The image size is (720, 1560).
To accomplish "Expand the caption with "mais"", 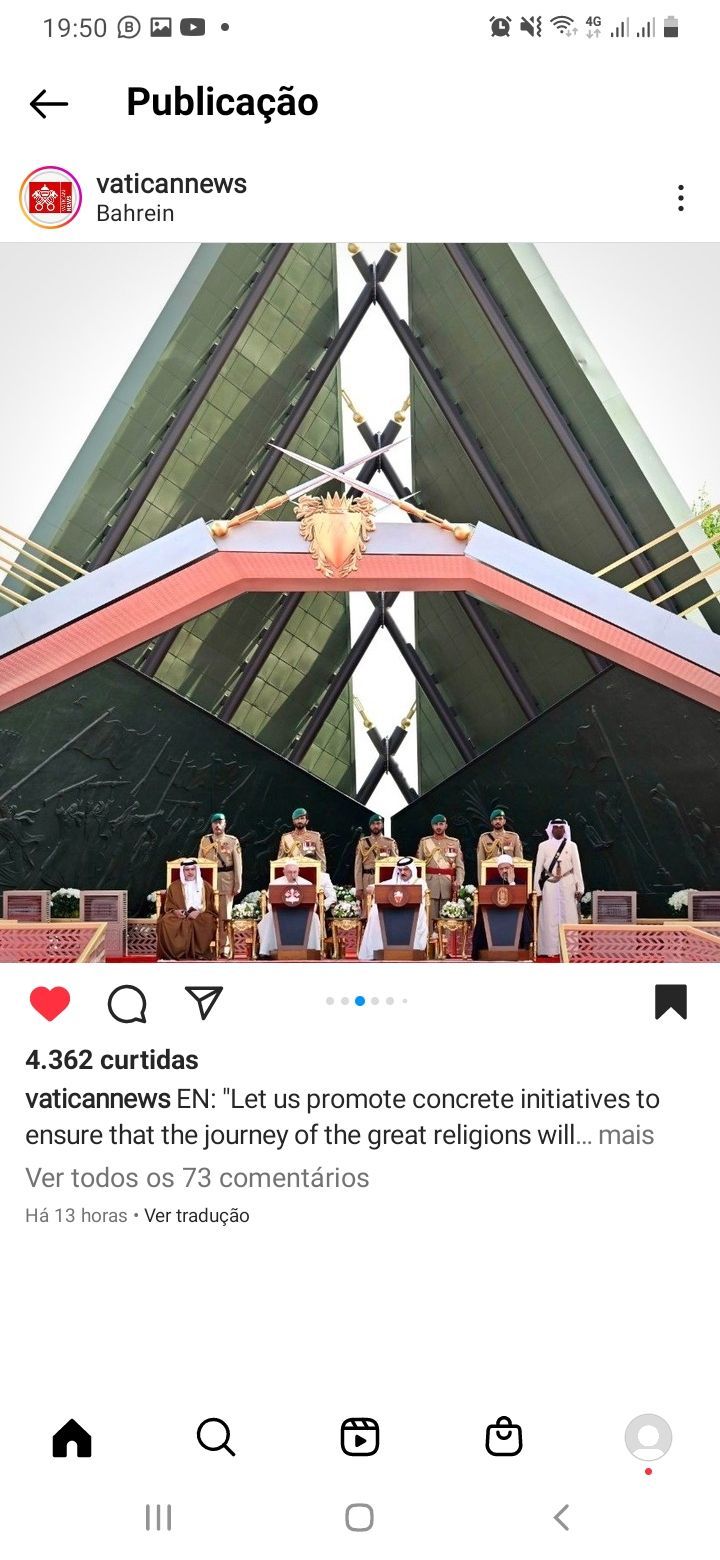I will 627,1135.
